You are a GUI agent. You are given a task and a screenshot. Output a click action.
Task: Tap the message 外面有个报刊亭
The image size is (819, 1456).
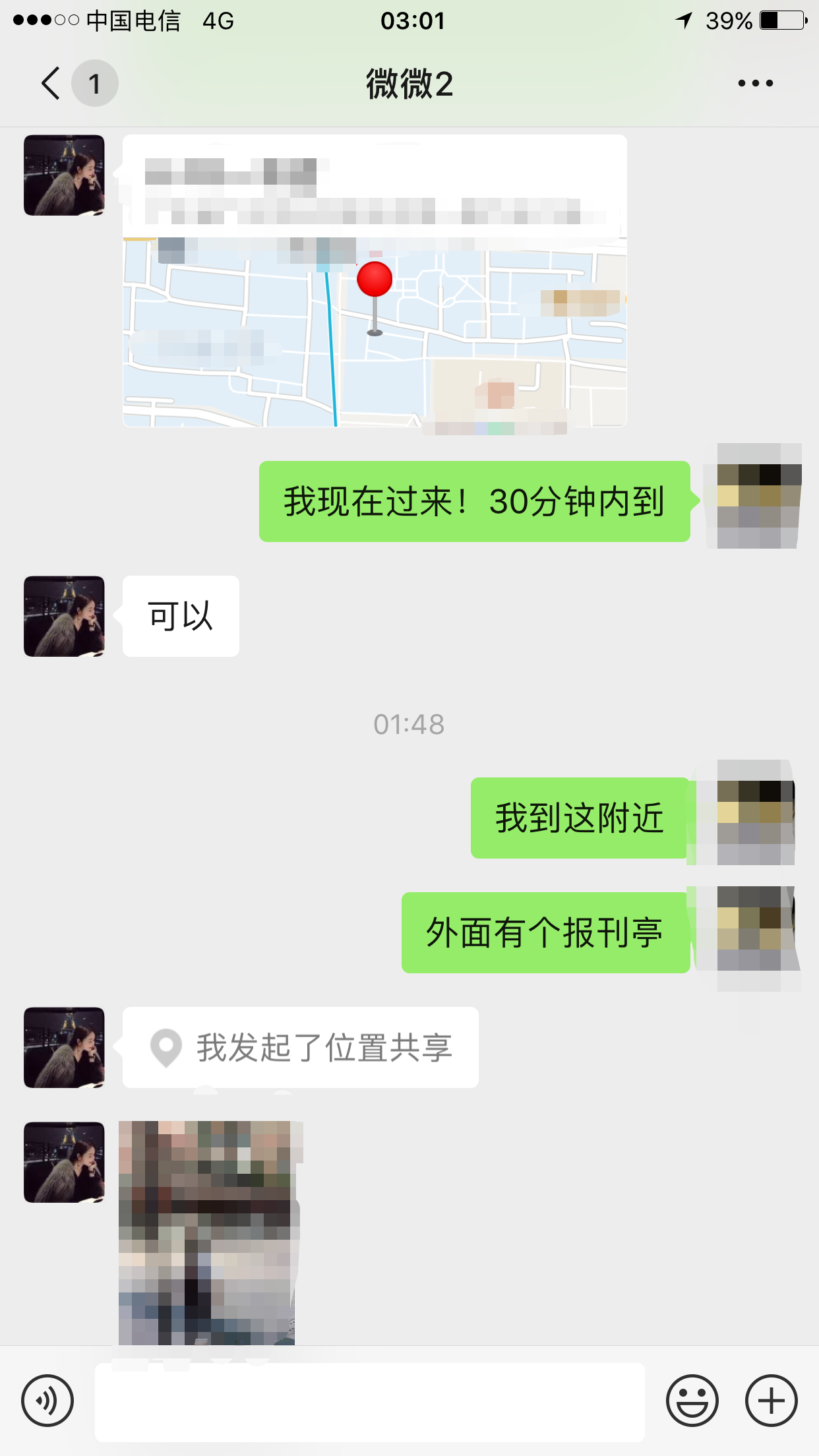tap(545, 933)
